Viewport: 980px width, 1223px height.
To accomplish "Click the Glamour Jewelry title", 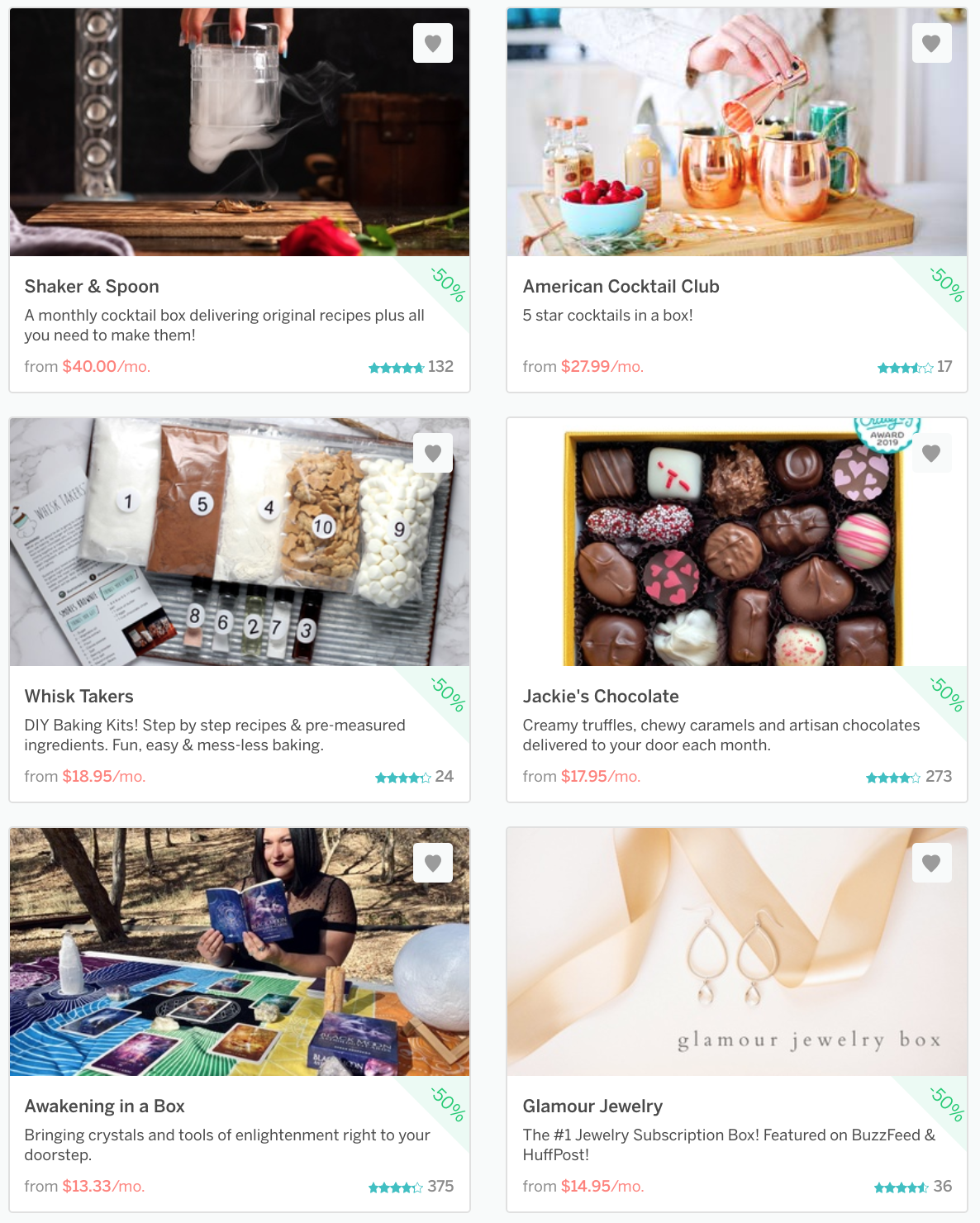I will click(592, 1106).
